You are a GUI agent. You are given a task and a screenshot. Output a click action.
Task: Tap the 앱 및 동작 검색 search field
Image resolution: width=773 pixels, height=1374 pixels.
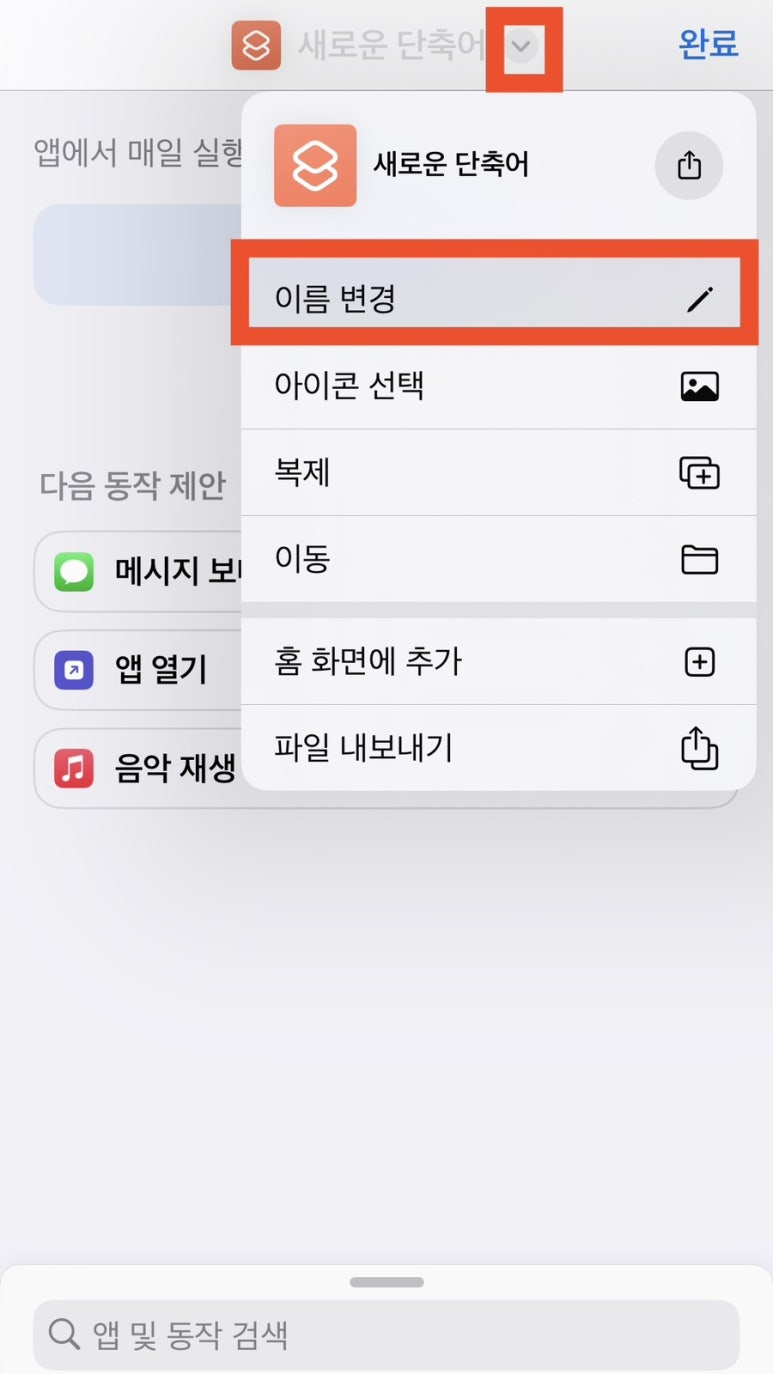386,1334
